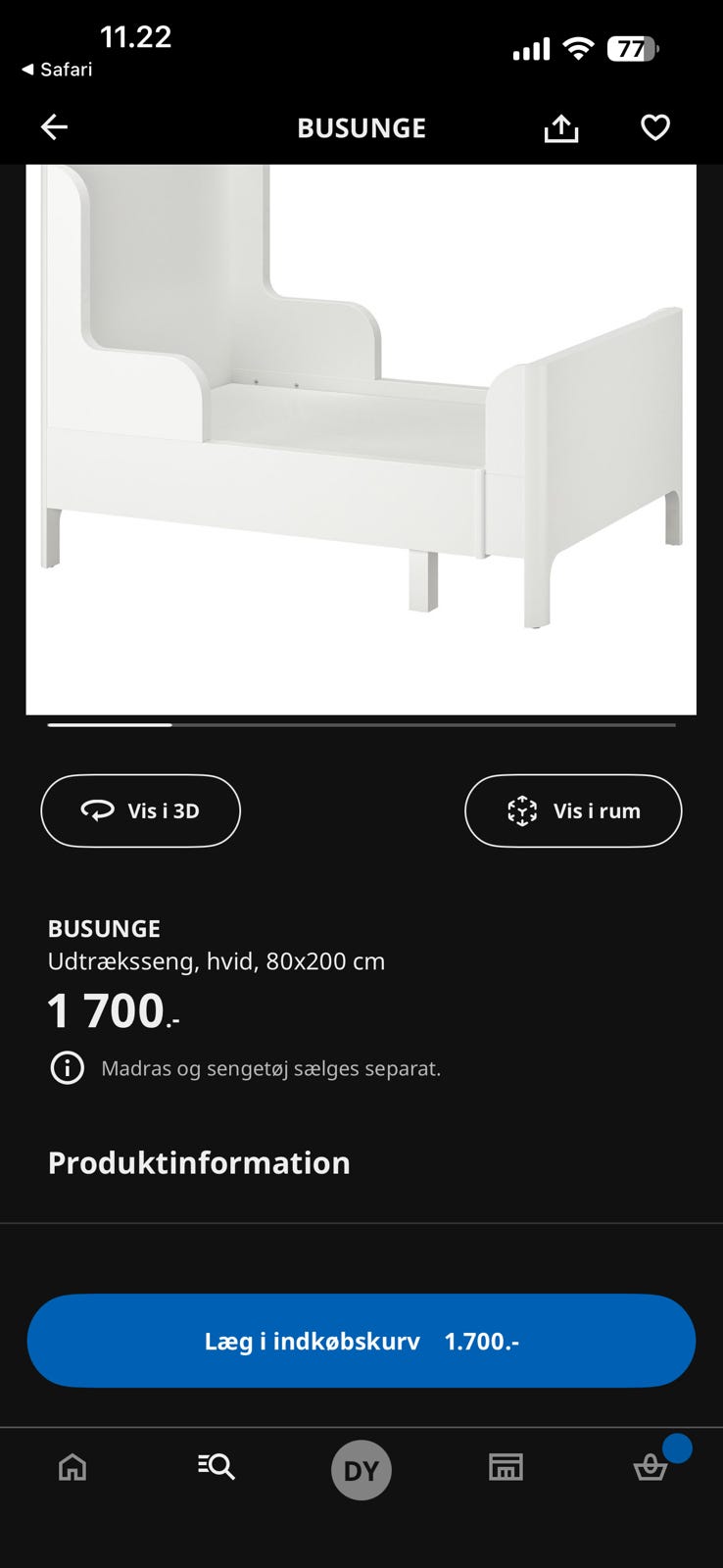Tap the store/planner icon in bottom navigation
Image resolution: width=723 pixels, height=1568 pixels.
click(x=506, y=1467)
